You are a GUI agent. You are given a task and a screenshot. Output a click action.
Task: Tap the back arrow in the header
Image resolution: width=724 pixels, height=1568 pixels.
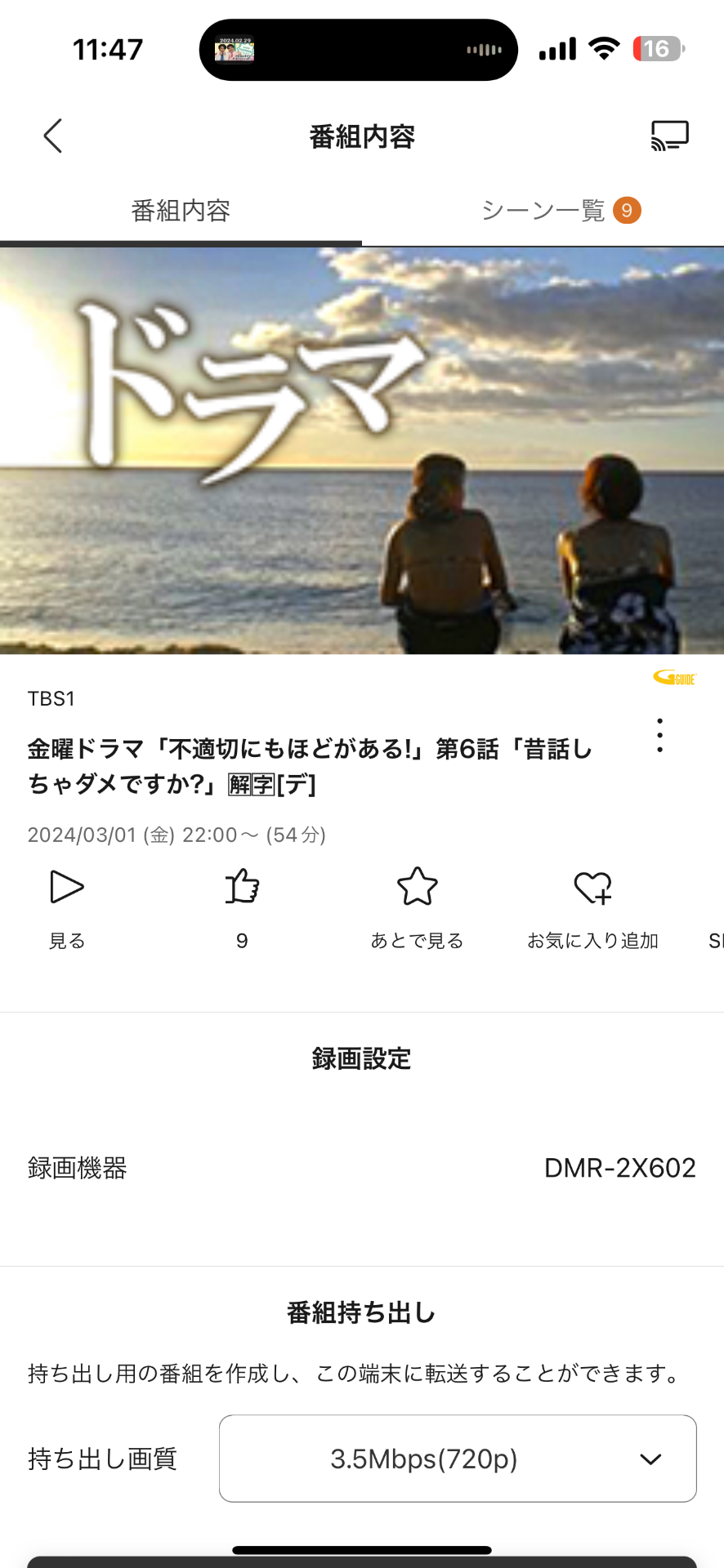point(51,136)
